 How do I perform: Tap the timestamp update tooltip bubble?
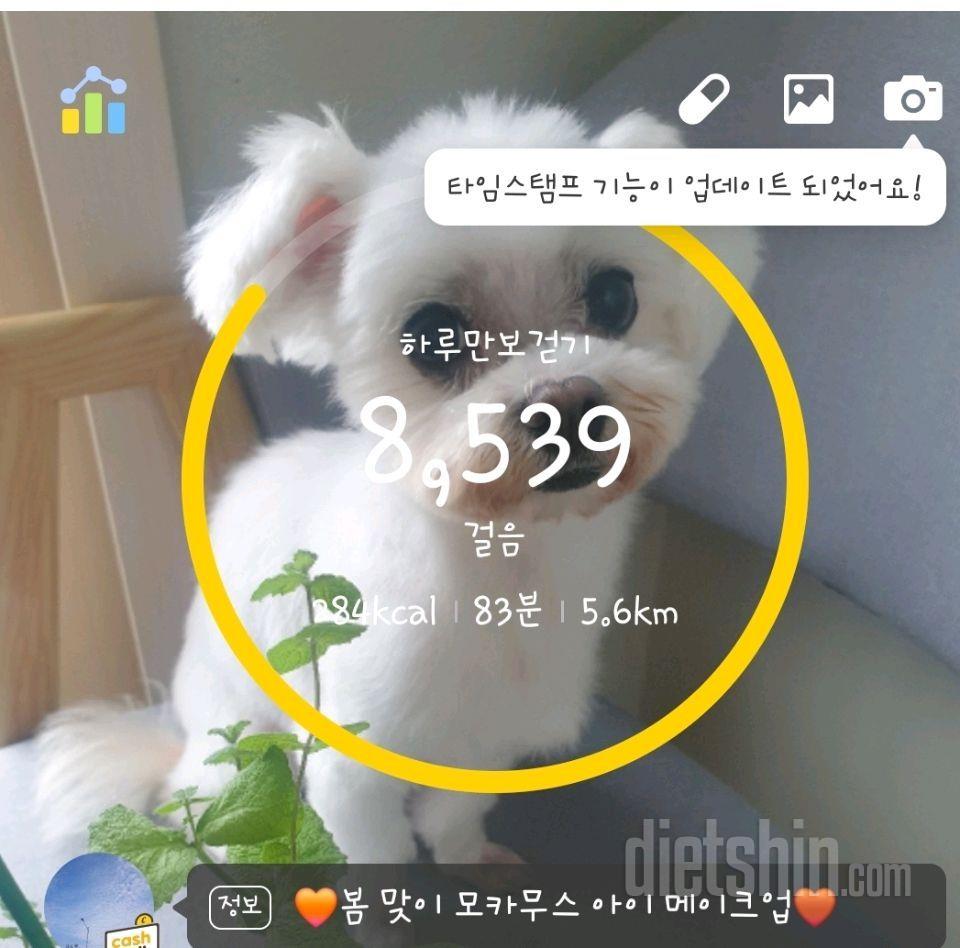pos(685,187)
